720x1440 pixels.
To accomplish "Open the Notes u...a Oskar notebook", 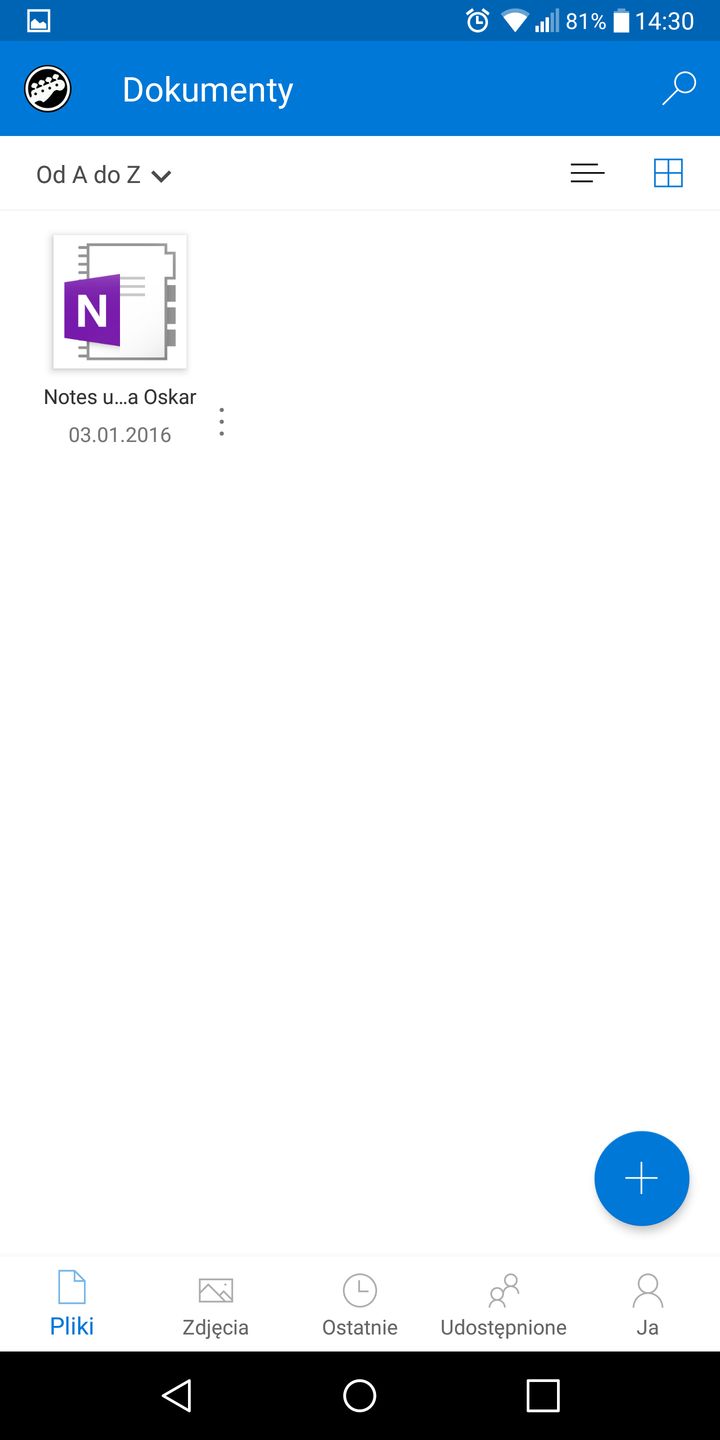I will coord(120,302).
